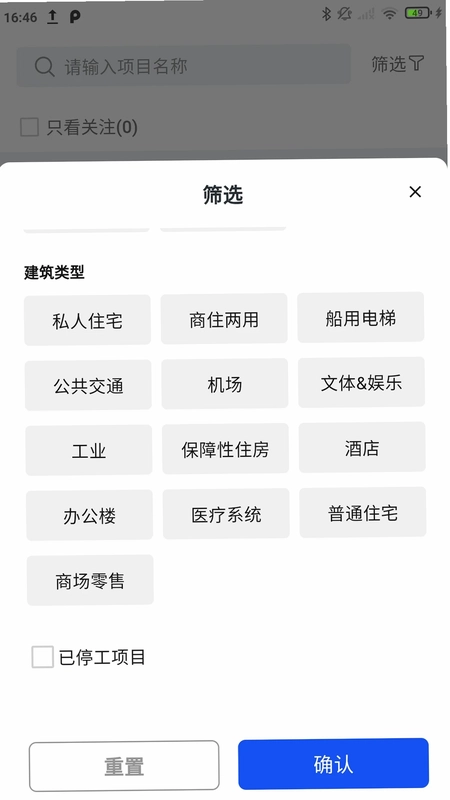450x800 pixels.
Task: Tap the 酒店 chip
Action: 362,447
